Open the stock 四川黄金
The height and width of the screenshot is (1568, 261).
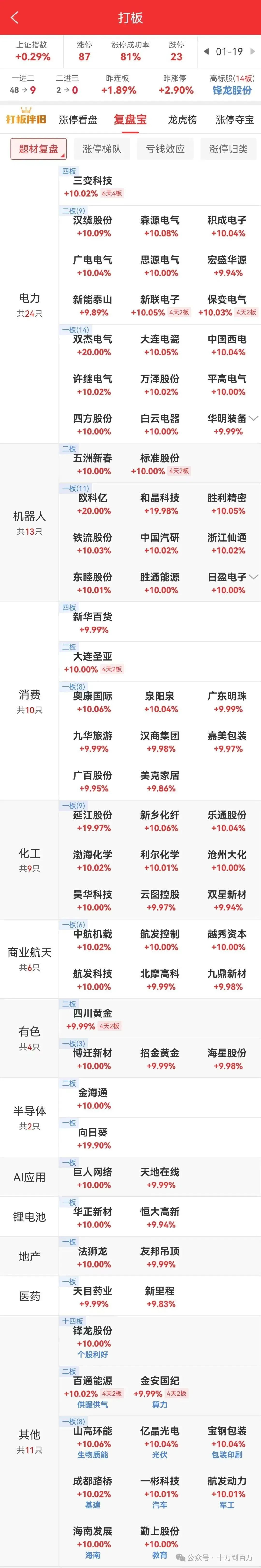pos(93,1013)
